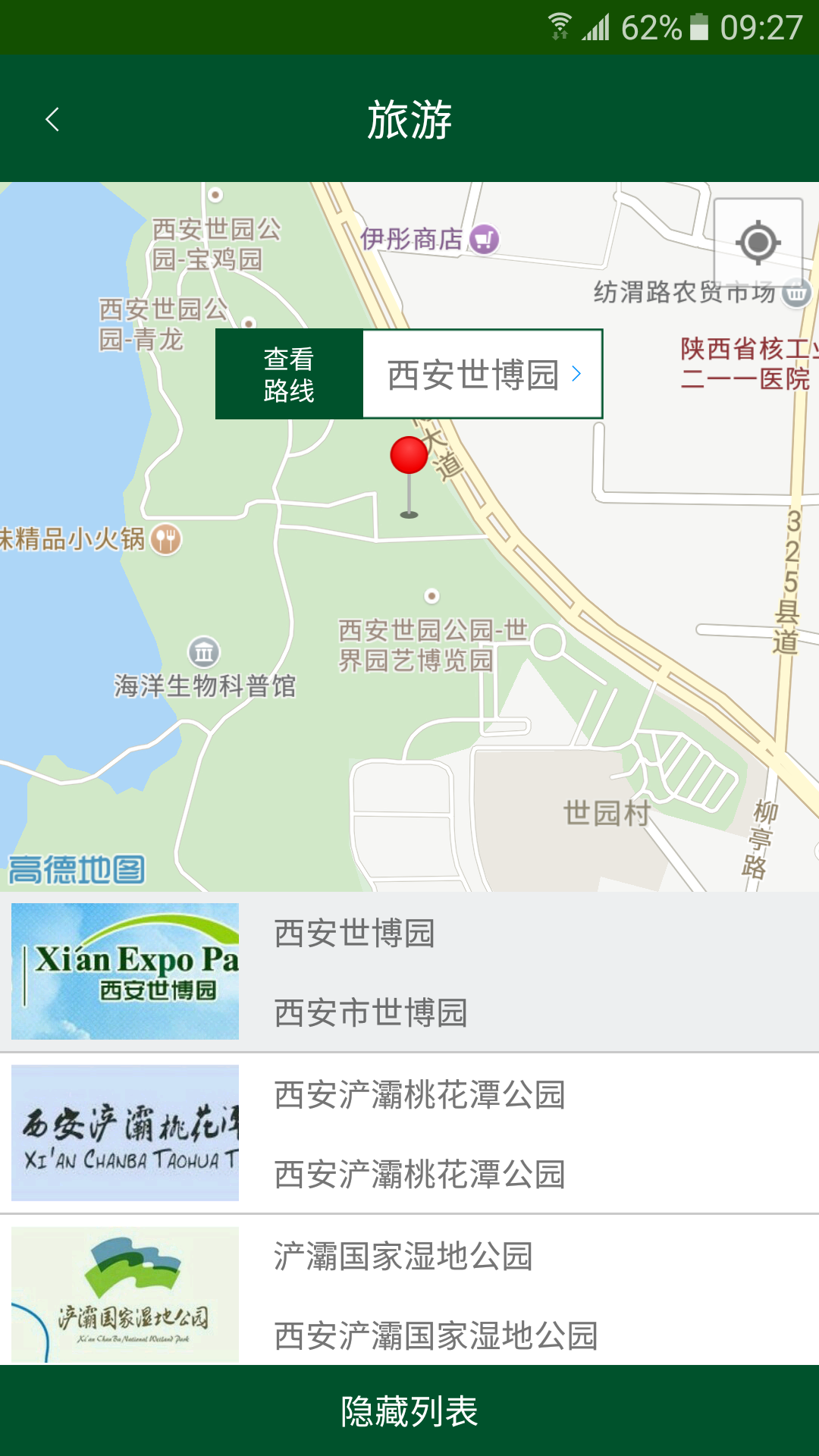Select the museum icon at 海洋生物科普馆
The height and width of the screenshot is (1456, 819).
point(203,651)
